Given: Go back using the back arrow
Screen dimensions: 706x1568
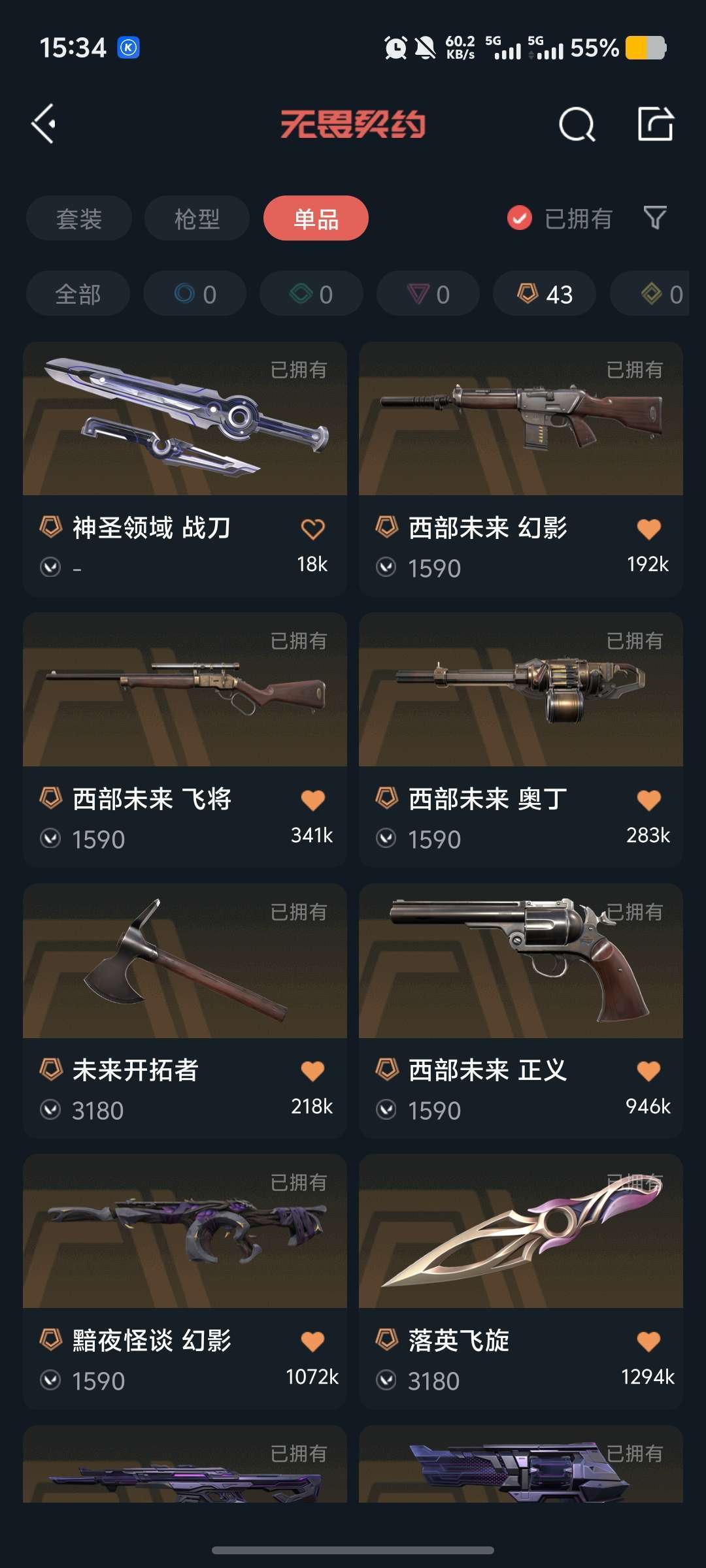Looking at the screenshot, I should tap(44, 124).
